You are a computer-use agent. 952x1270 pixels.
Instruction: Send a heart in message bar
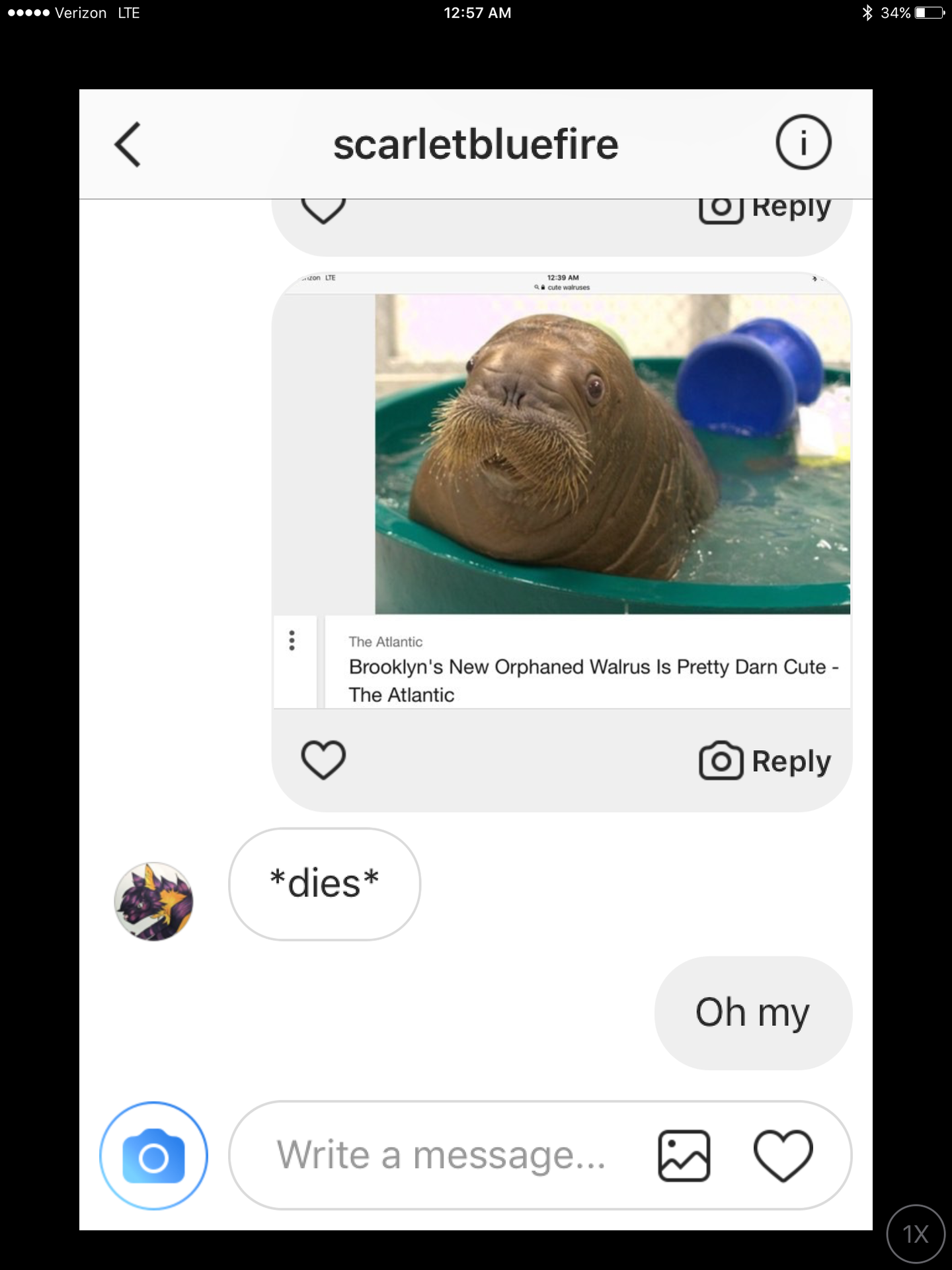coord(783,1155)
